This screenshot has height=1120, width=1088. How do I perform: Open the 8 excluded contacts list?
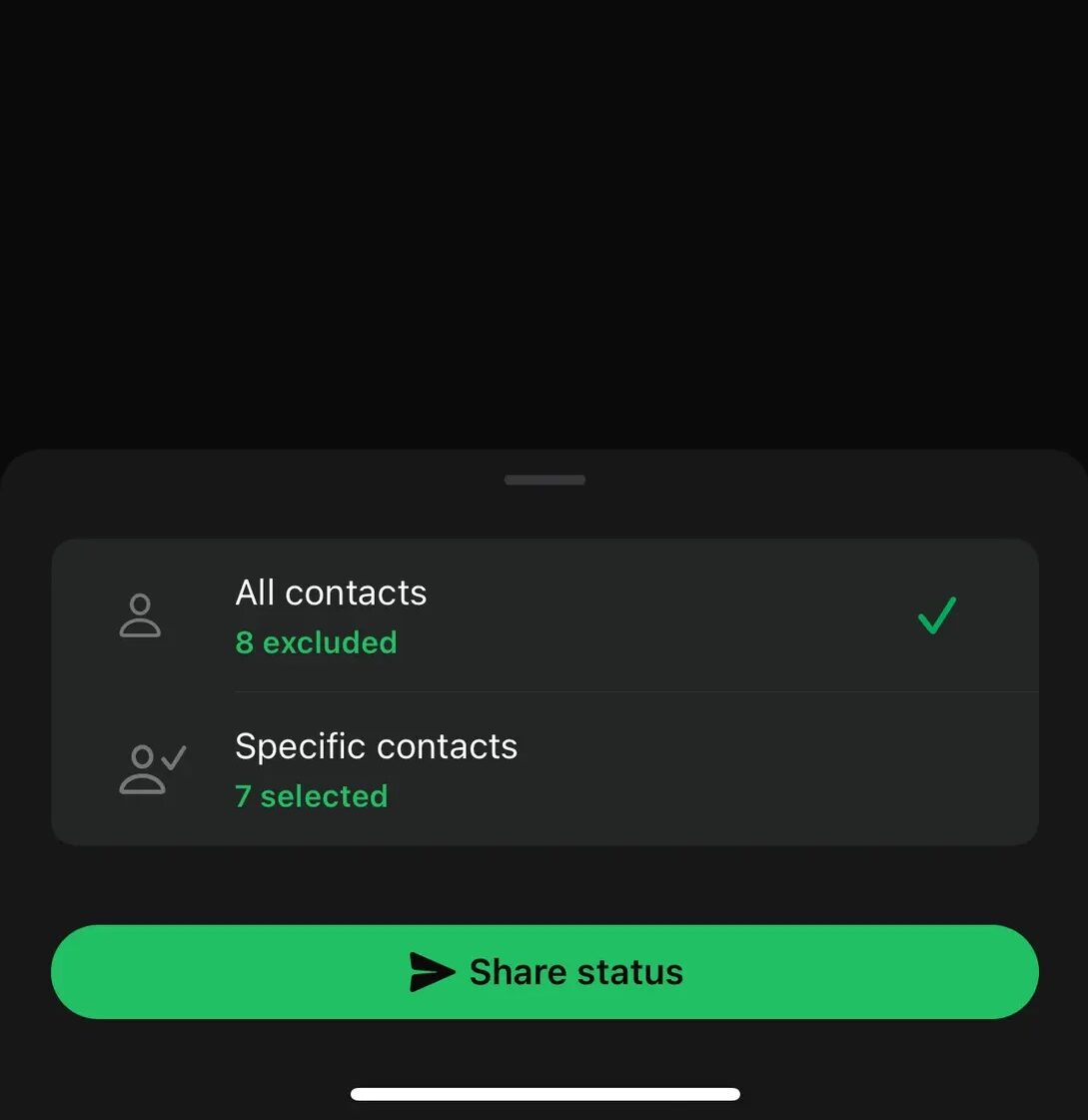(316, 642)
